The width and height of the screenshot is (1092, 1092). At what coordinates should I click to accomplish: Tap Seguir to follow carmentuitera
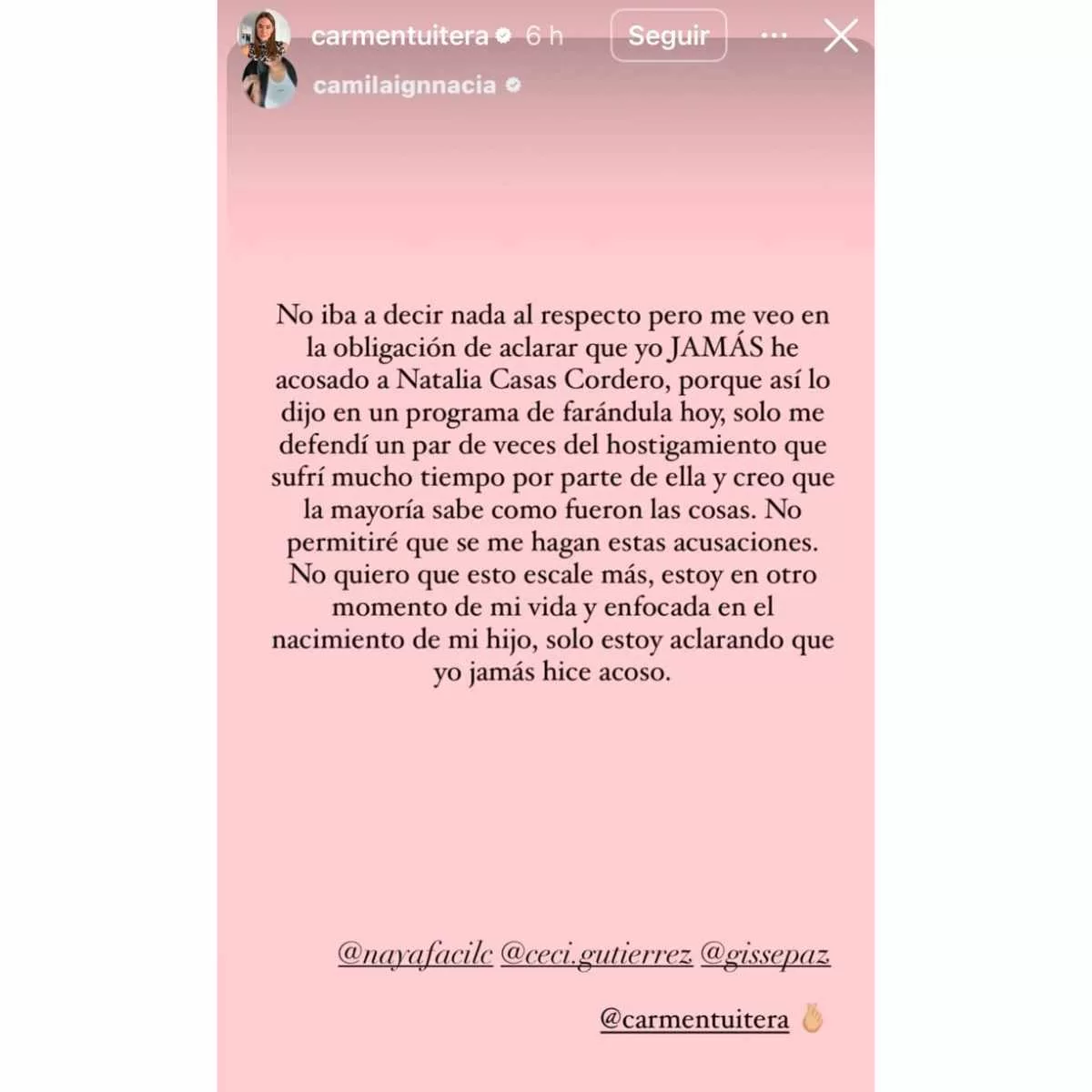pos(668,36)
